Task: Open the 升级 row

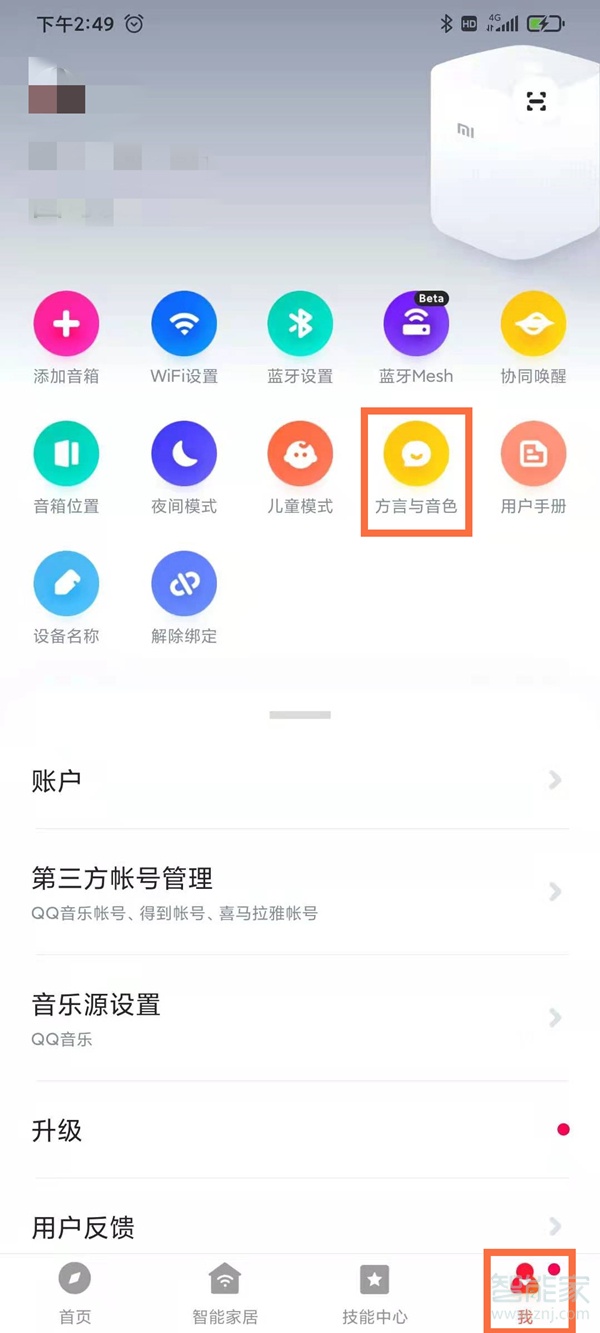Action: click(x=300, y=1131)
